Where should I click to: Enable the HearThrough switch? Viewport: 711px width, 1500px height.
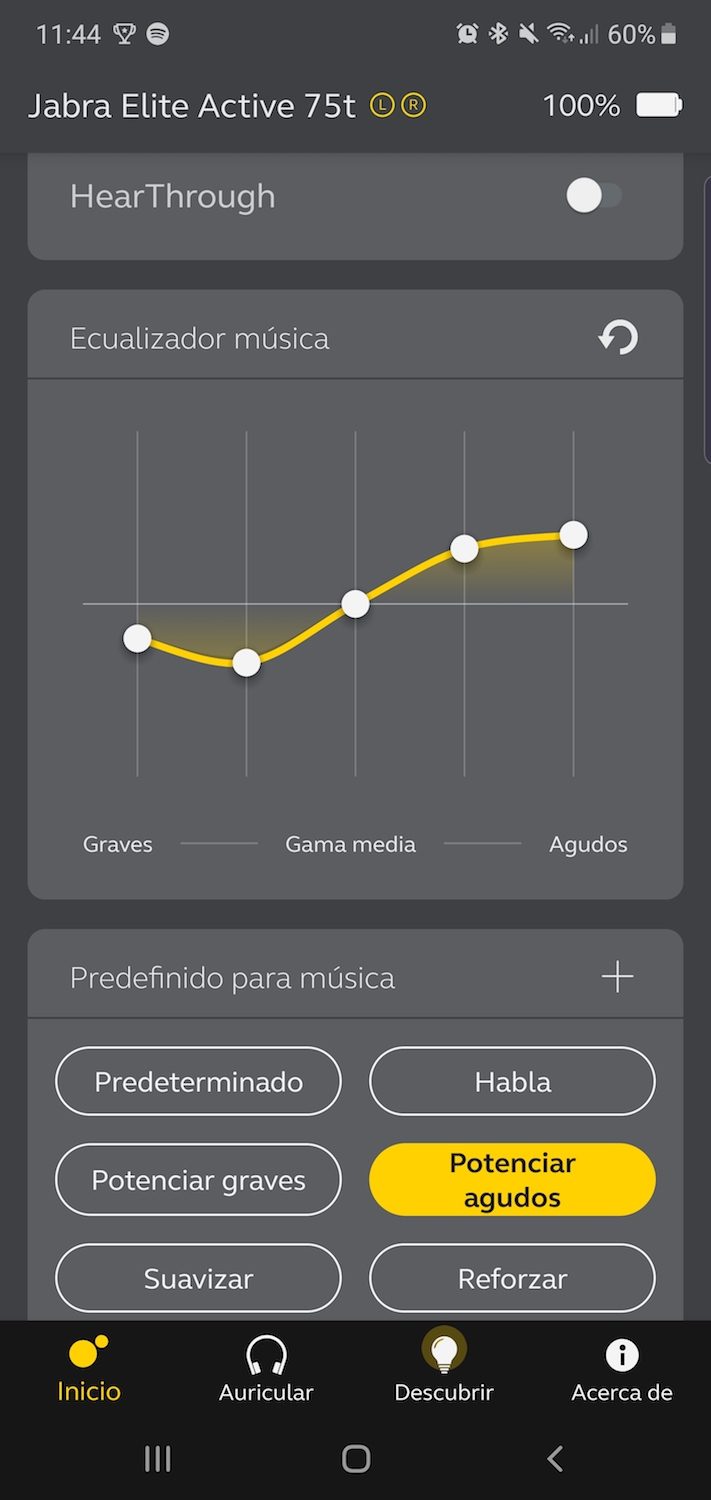pos(594,197)
